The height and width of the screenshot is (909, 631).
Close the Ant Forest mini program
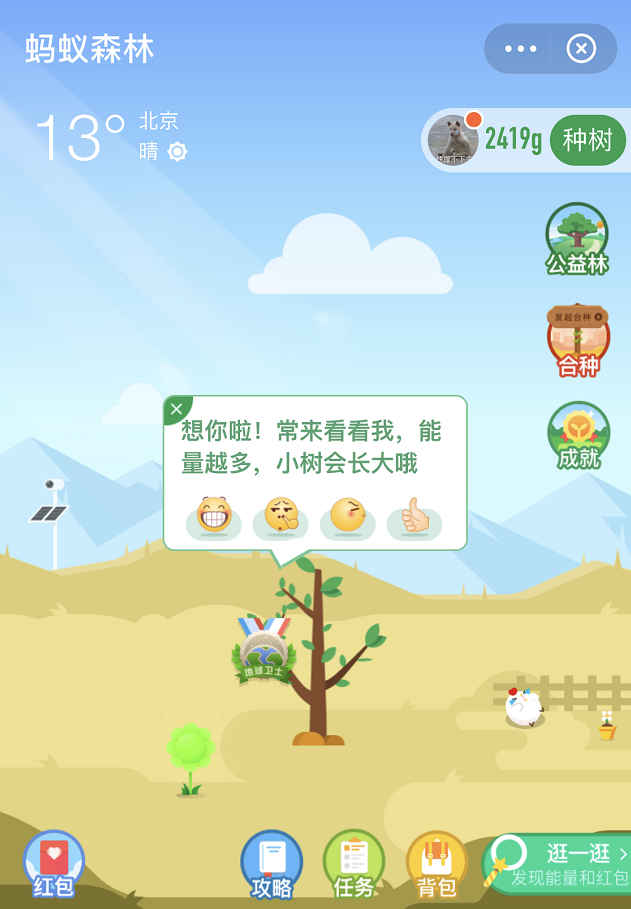click(581, 49)
